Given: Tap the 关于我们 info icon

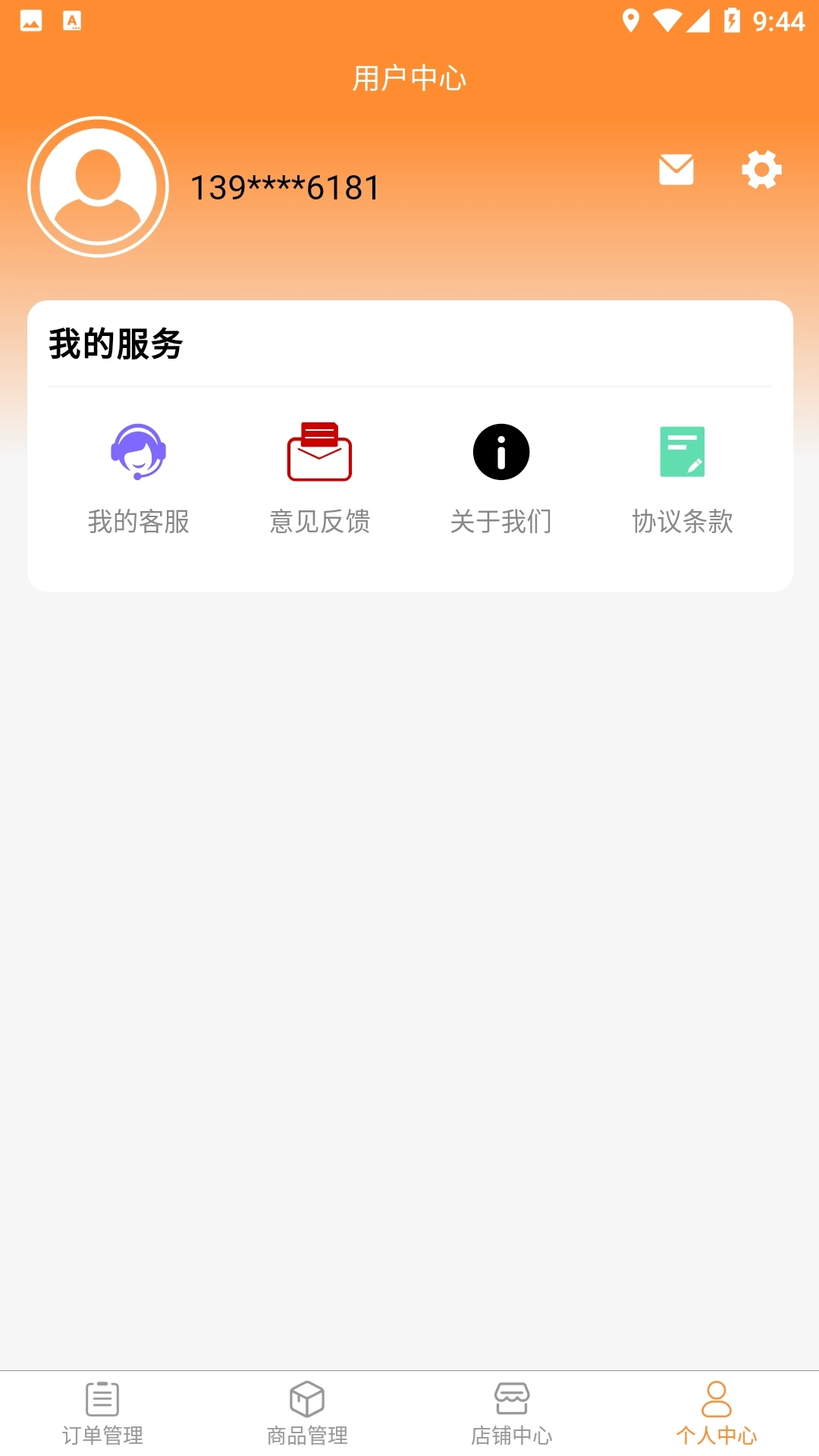Looking at the screenshot, I should tap(500, 451).
